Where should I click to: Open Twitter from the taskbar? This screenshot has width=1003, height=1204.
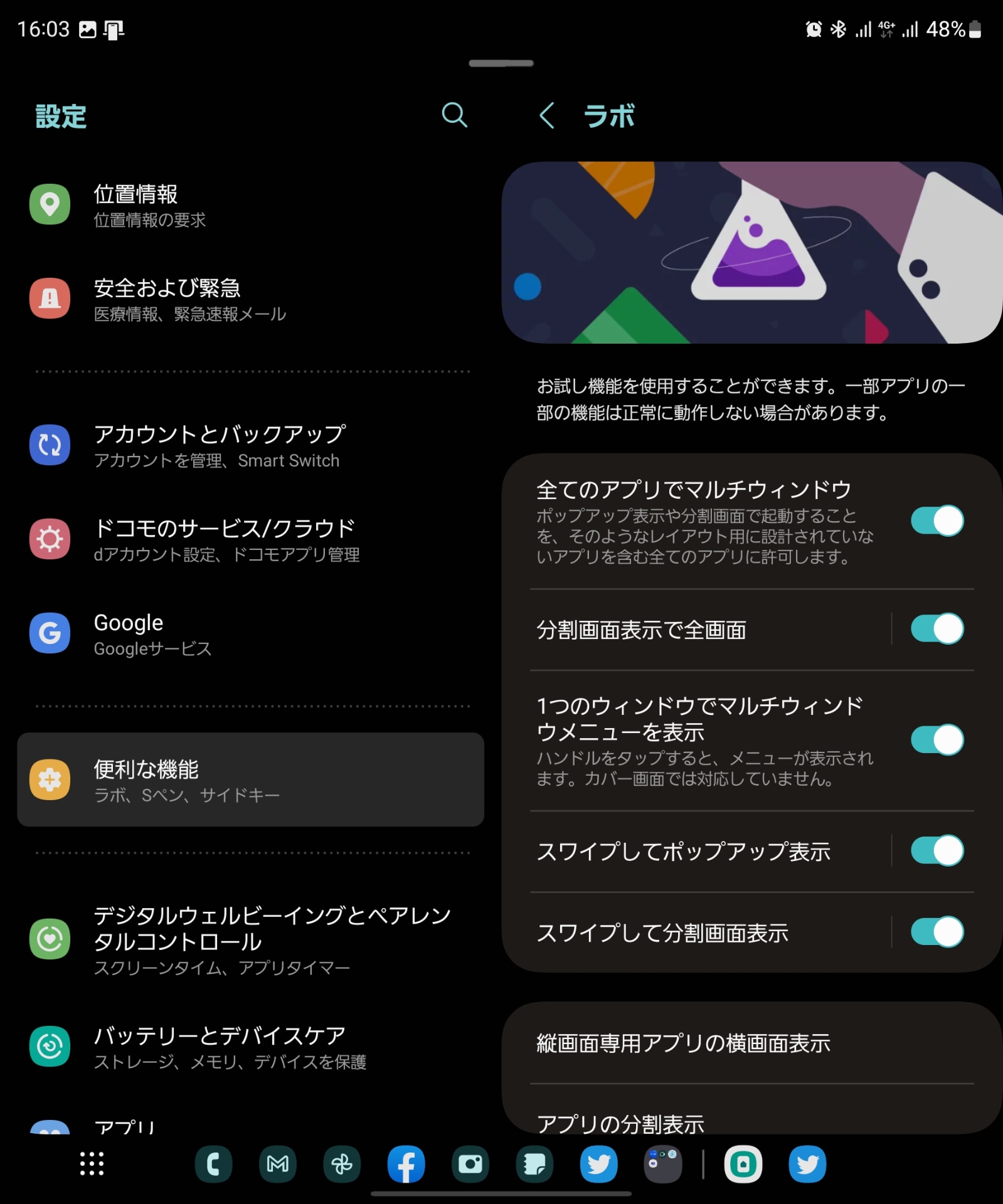point(600,1164)
